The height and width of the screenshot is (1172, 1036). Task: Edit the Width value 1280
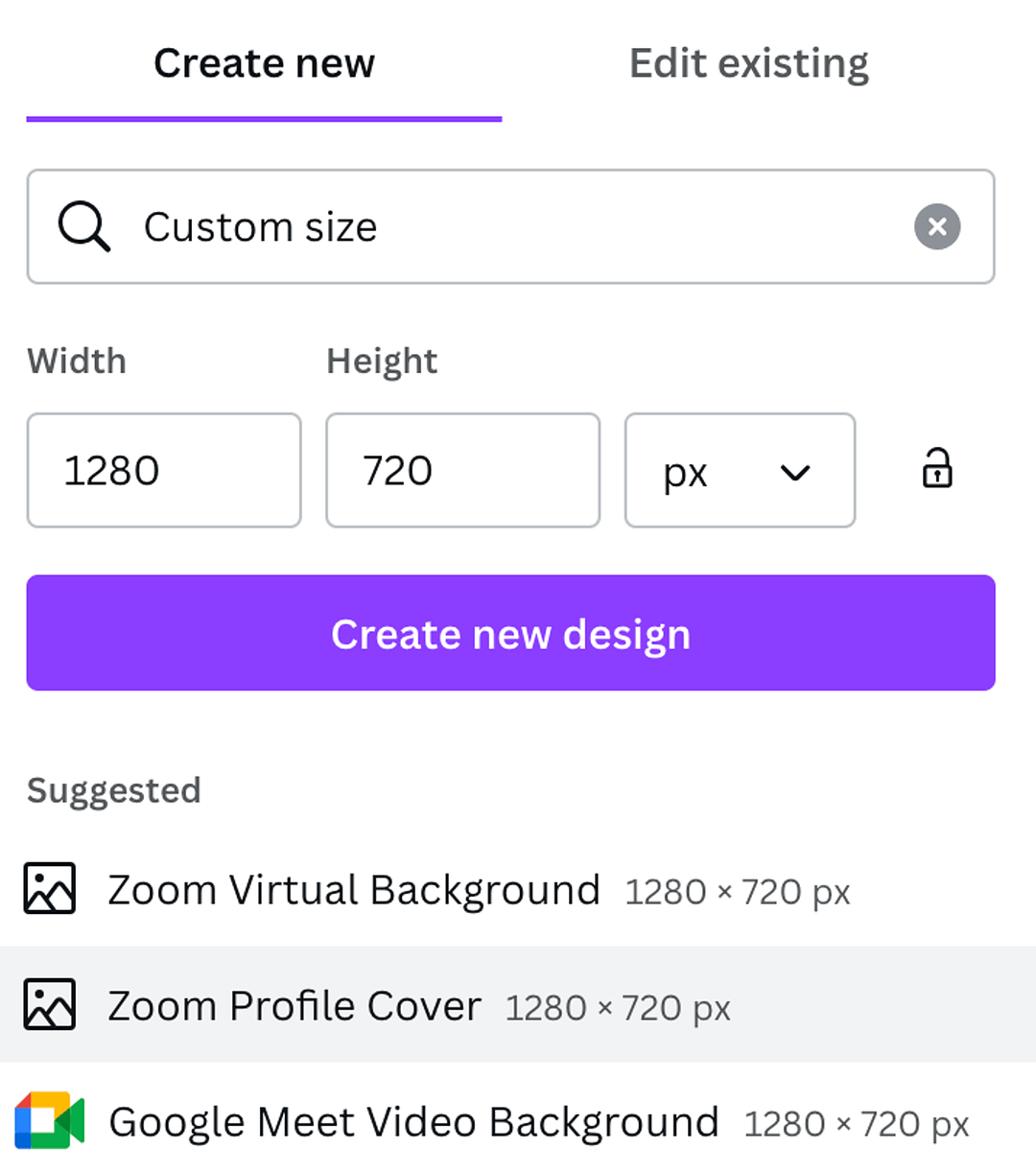pos(164,471)
